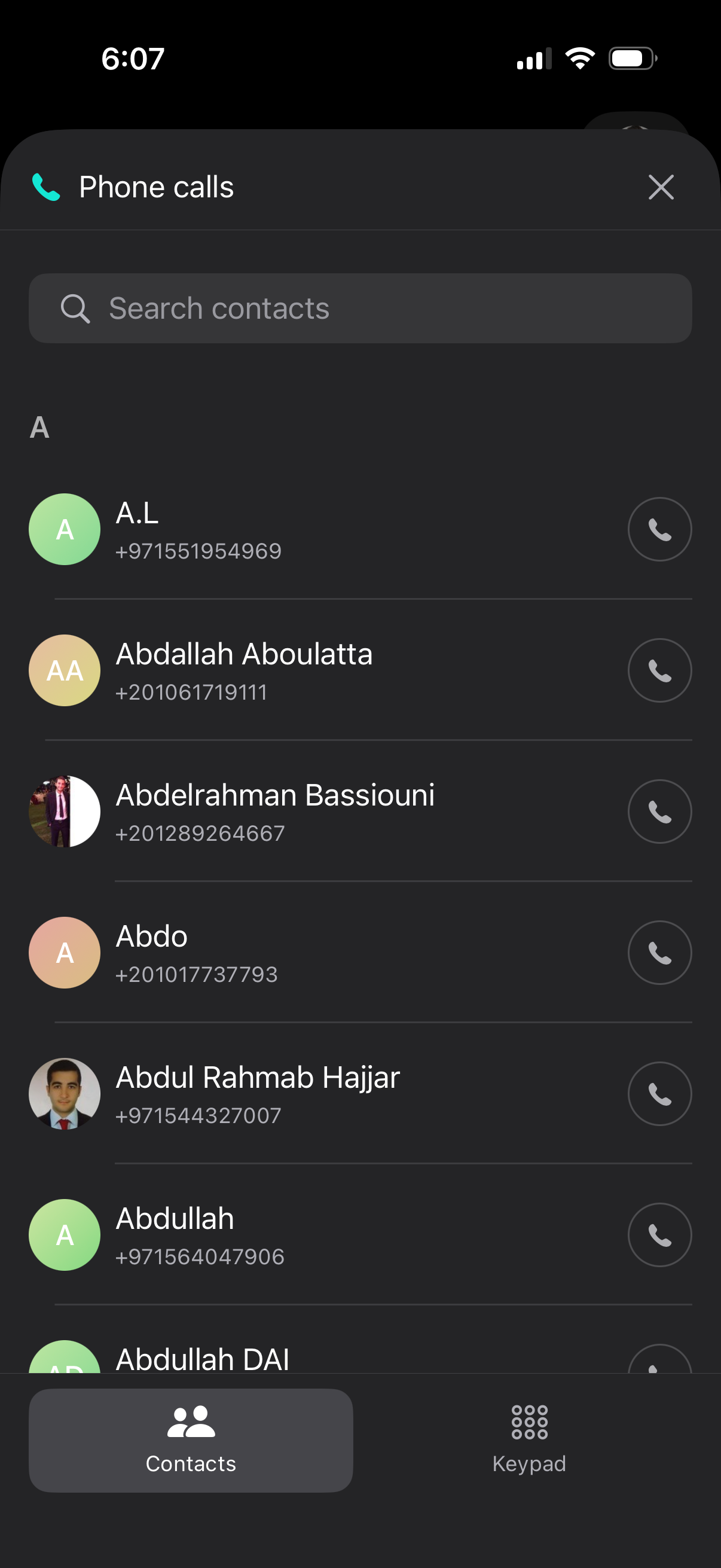Tap Abdul Rahmab Hajjar's call icon
The width and height of the screenshot is (721, 1568).
click(659, 1094)
